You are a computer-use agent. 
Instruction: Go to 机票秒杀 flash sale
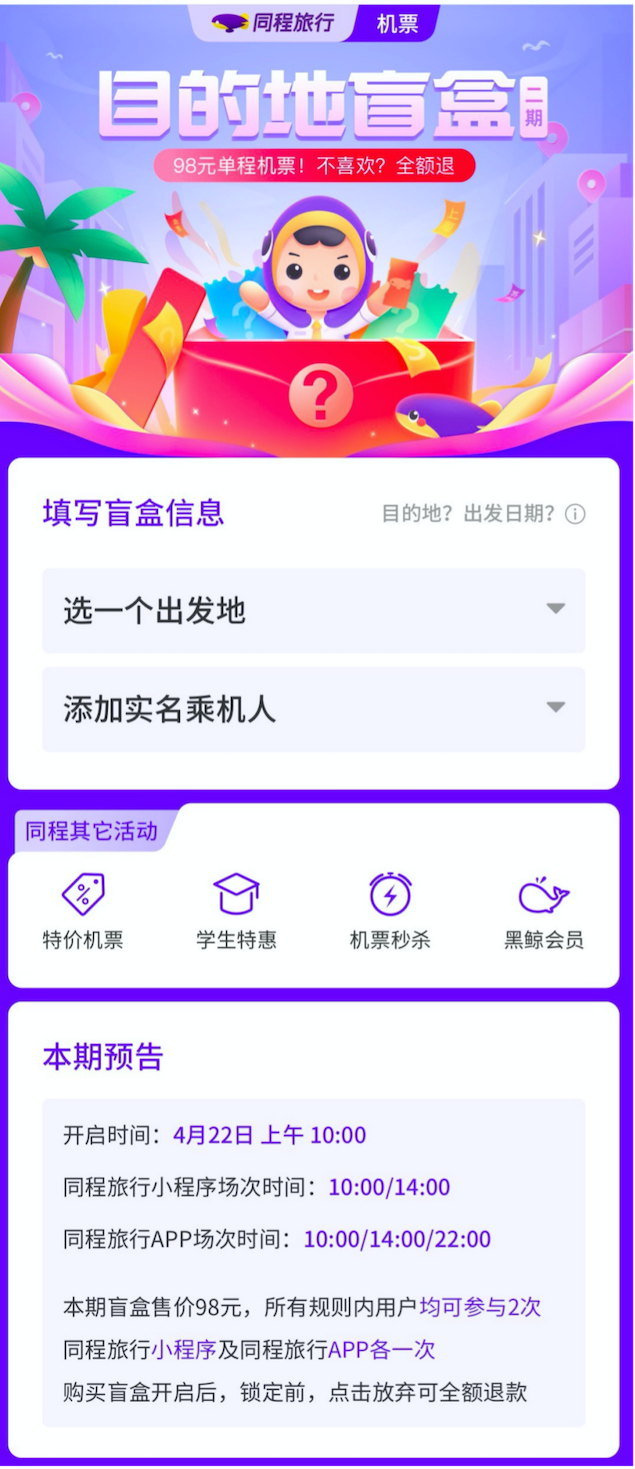[x=389, y=911]
